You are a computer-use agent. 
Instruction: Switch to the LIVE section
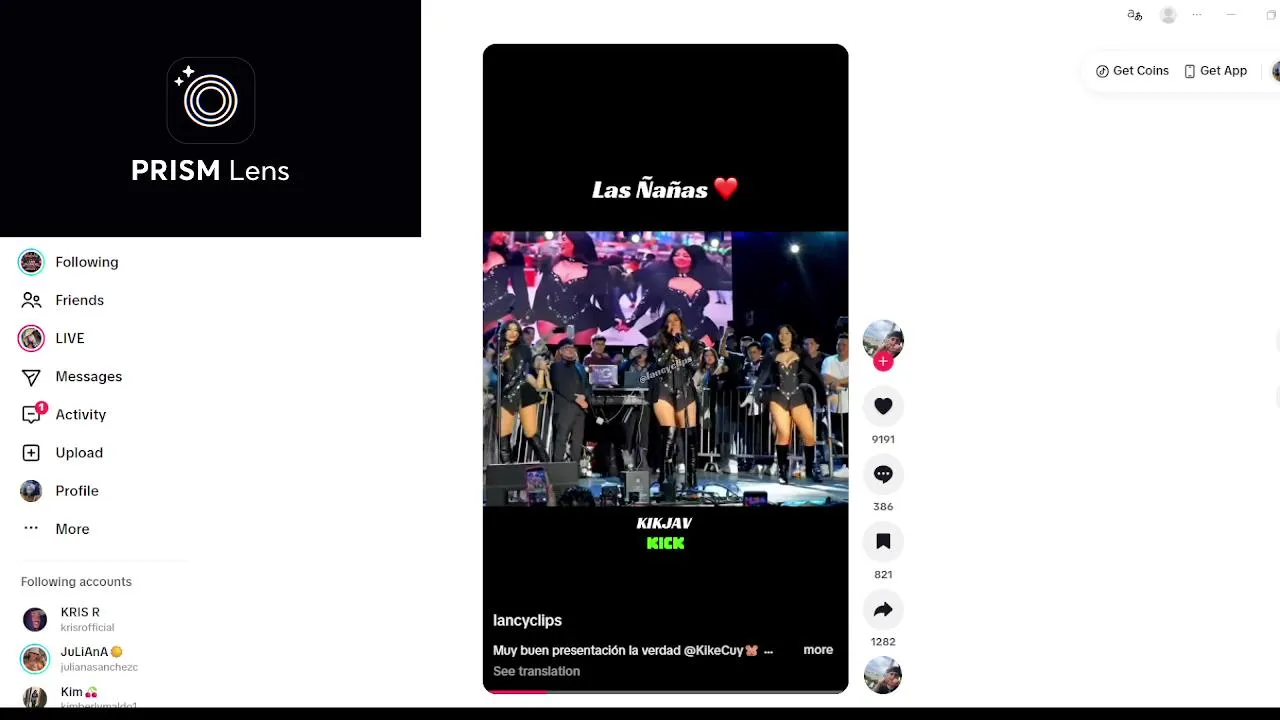coord(69,338)
